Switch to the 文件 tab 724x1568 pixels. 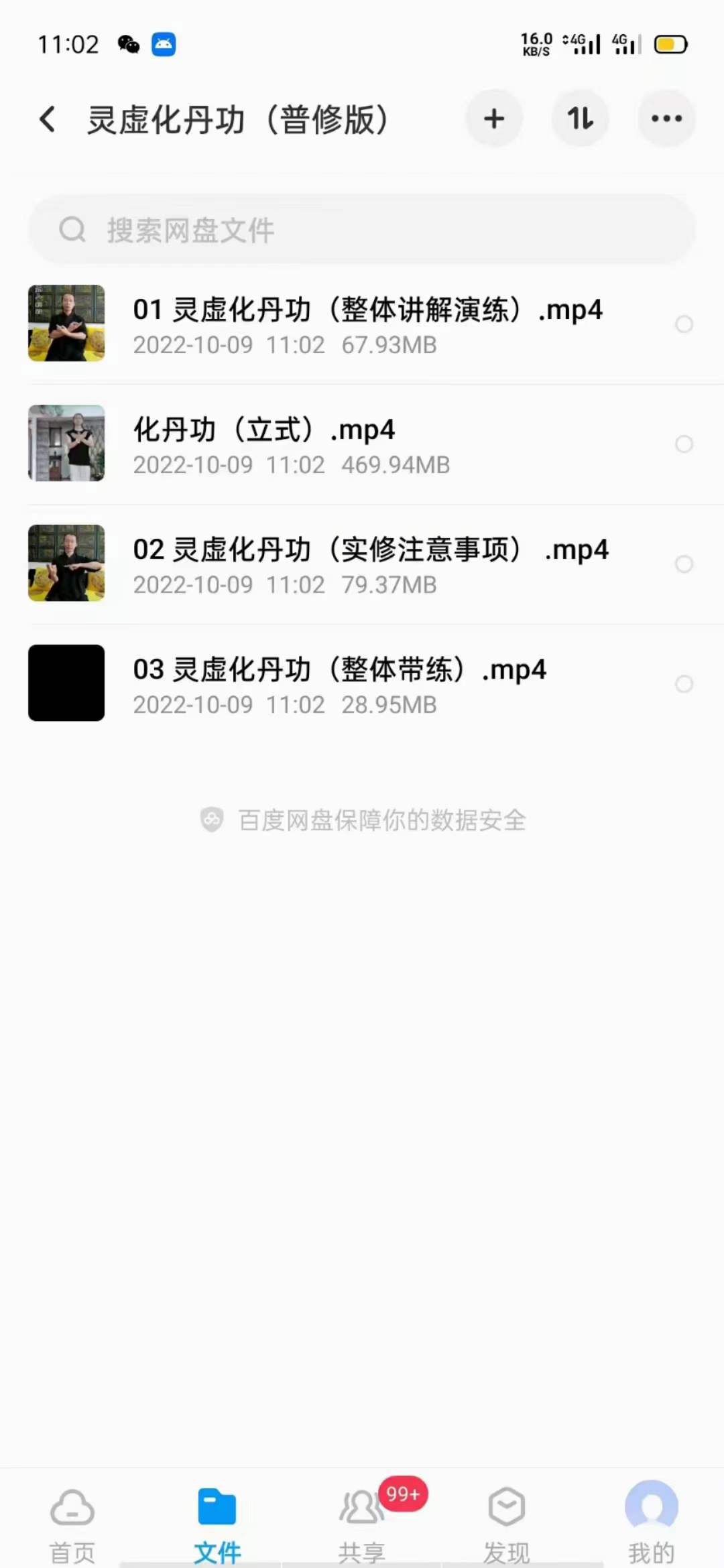tap(217, 1520)
